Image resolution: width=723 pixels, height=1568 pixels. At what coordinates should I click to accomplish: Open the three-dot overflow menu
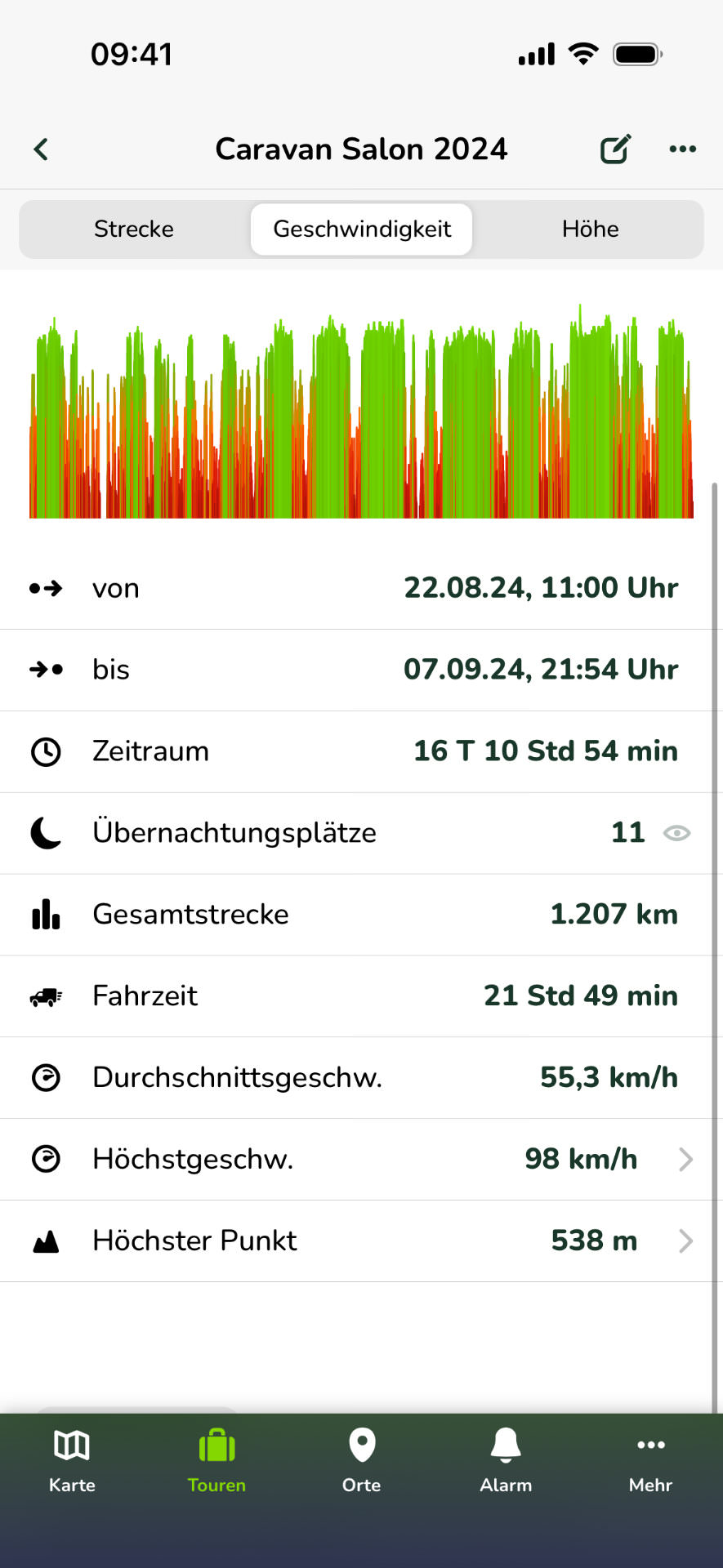pos(682,149)
